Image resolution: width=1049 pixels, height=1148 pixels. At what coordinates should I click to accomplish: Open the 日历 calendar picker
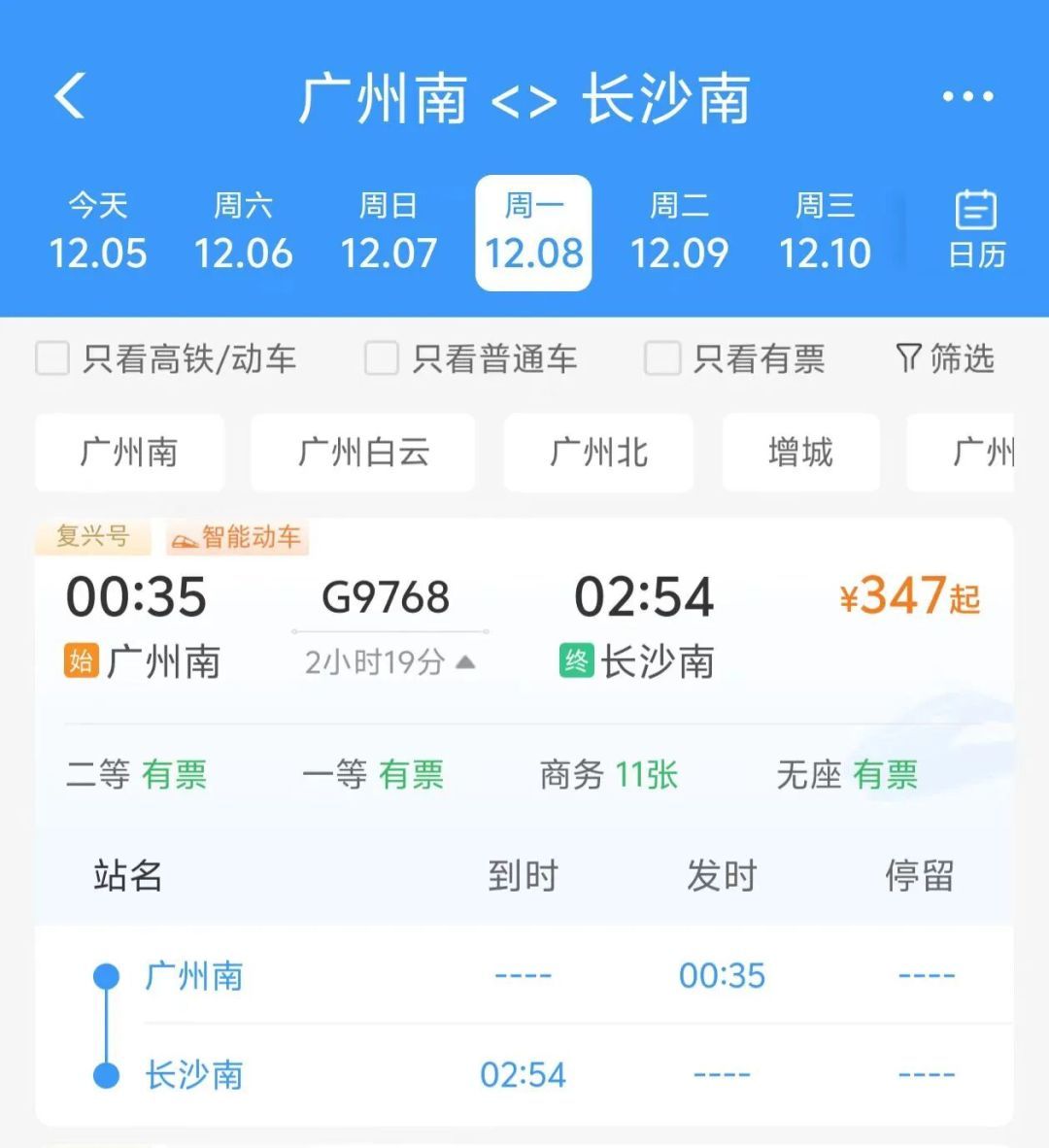pos(976,231)
